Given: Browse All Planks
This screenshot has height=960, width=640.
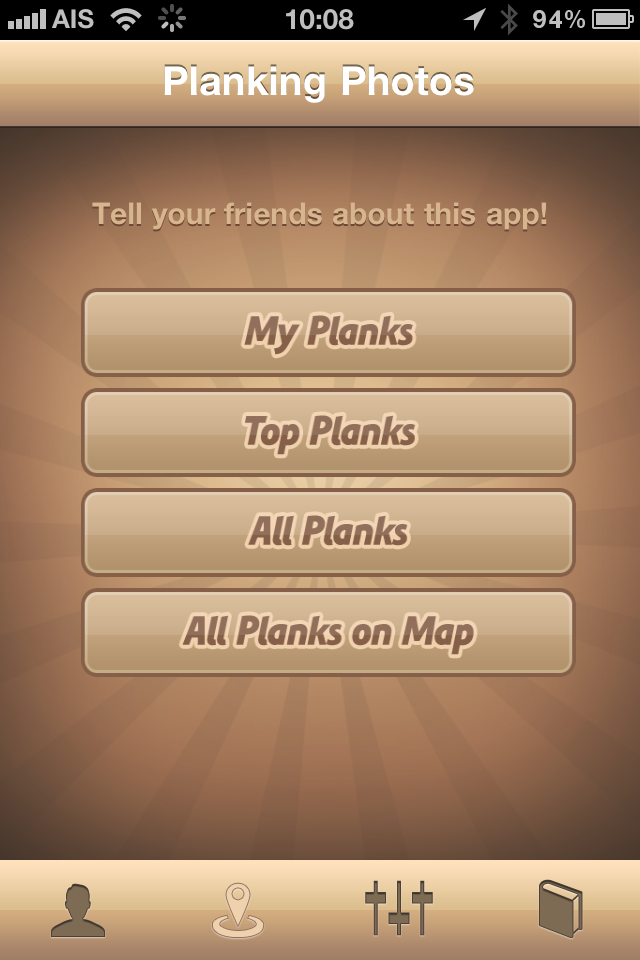Looking at the screenshot, I should (328, 532).
